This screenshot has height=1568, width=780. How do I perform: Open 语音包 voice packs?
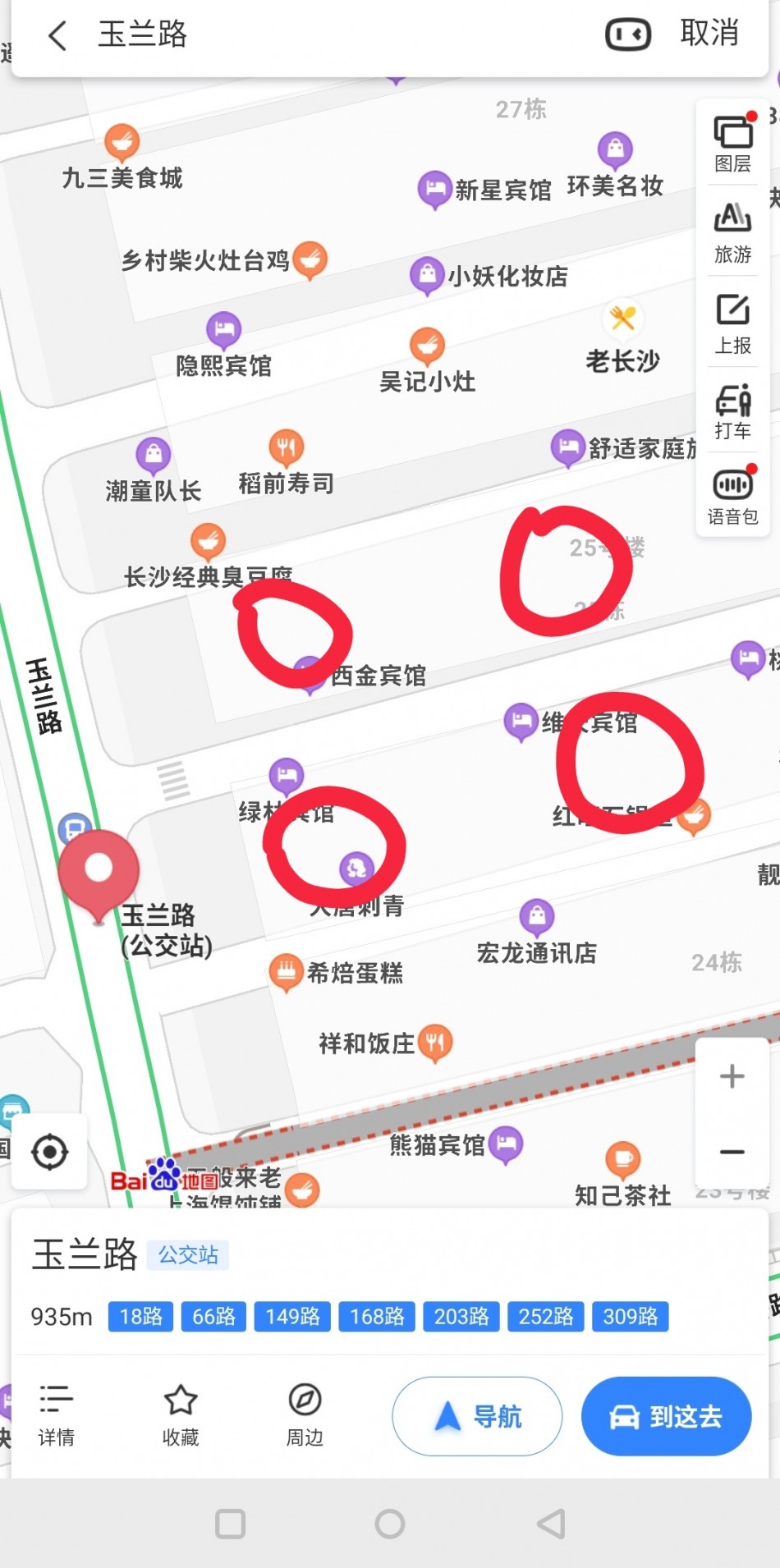coord(732,496)
